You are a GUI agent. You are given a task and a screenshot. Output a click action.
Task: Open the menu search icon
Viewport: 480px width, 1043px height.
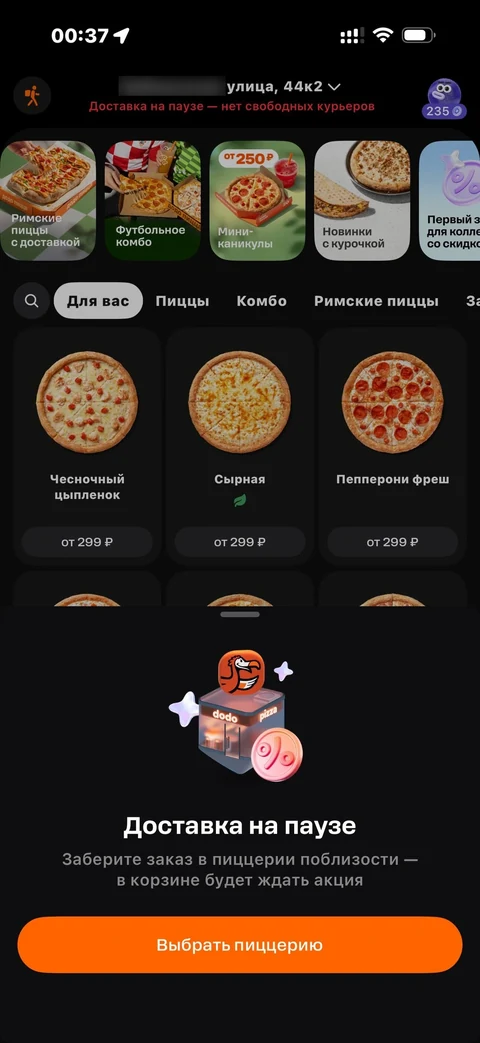[31, 301]
